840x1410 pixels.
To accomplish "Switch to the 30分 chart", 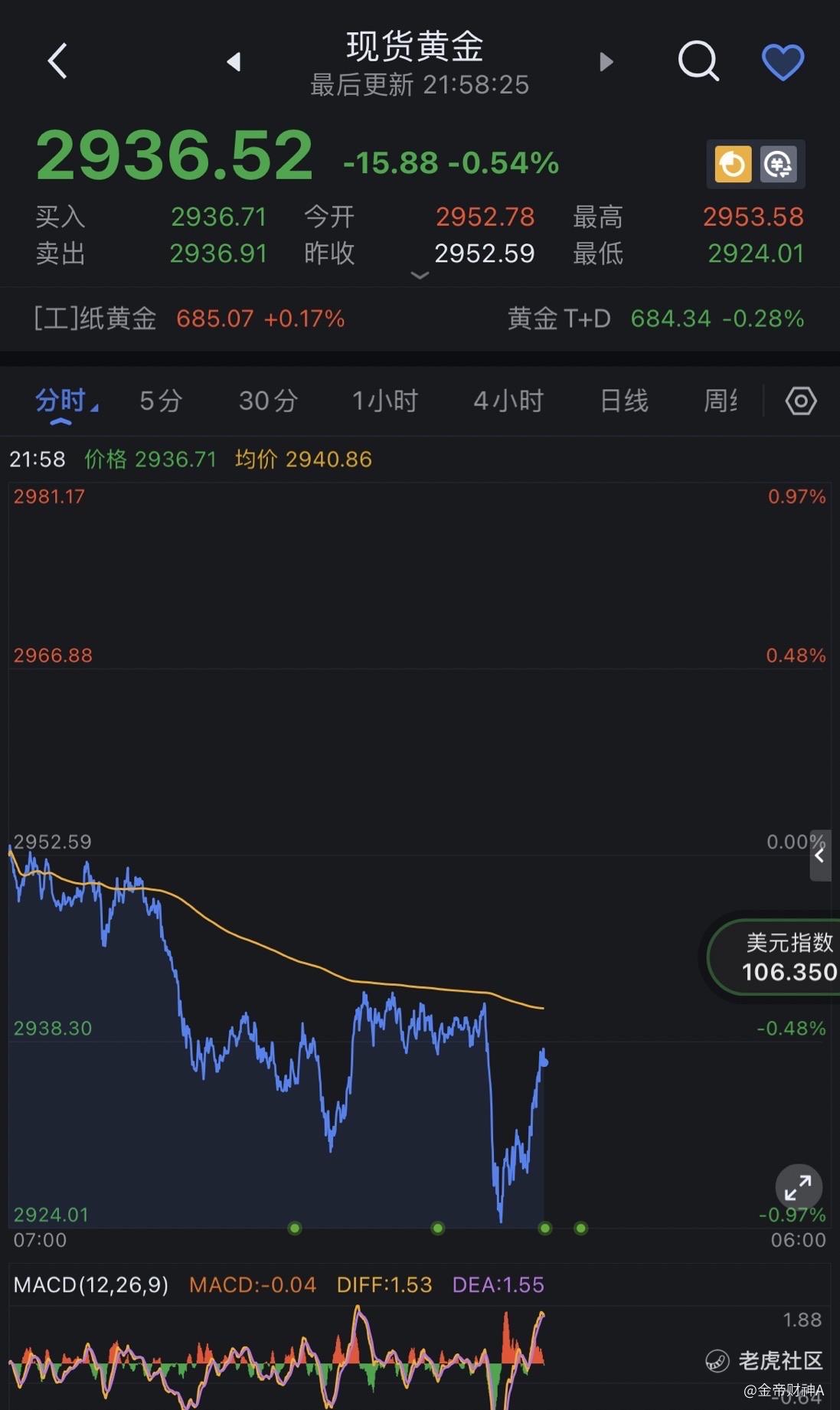I will click(268, 401).
